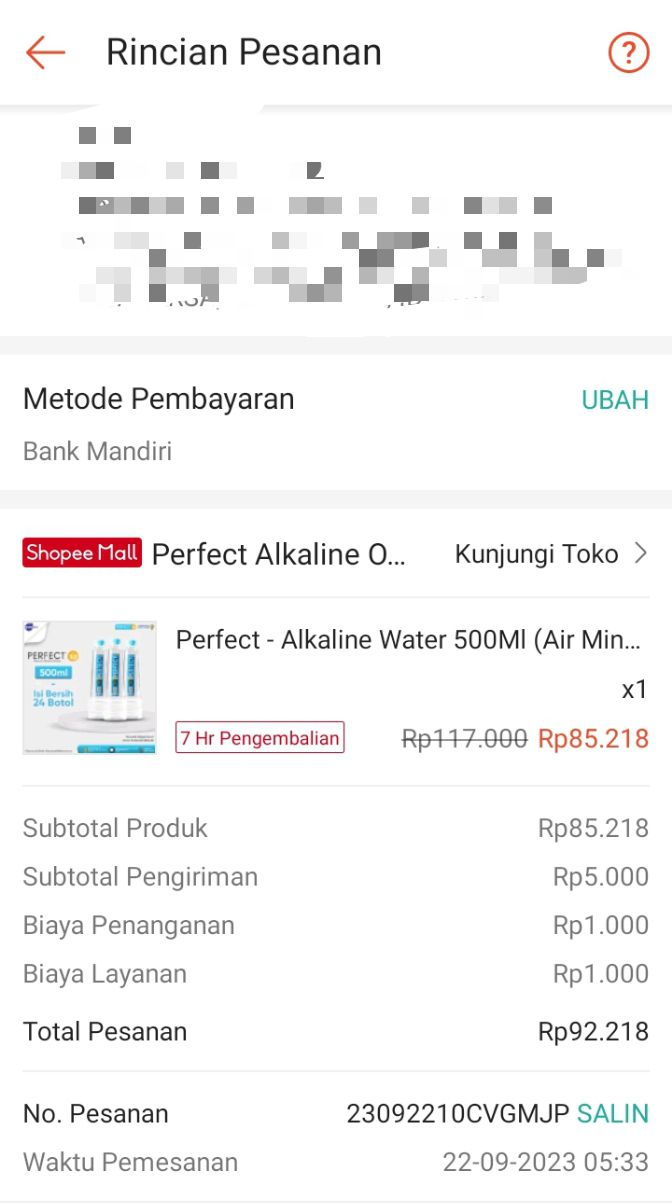
Task: Go back from Rincian Pesanan
Action: coord(45,52)
